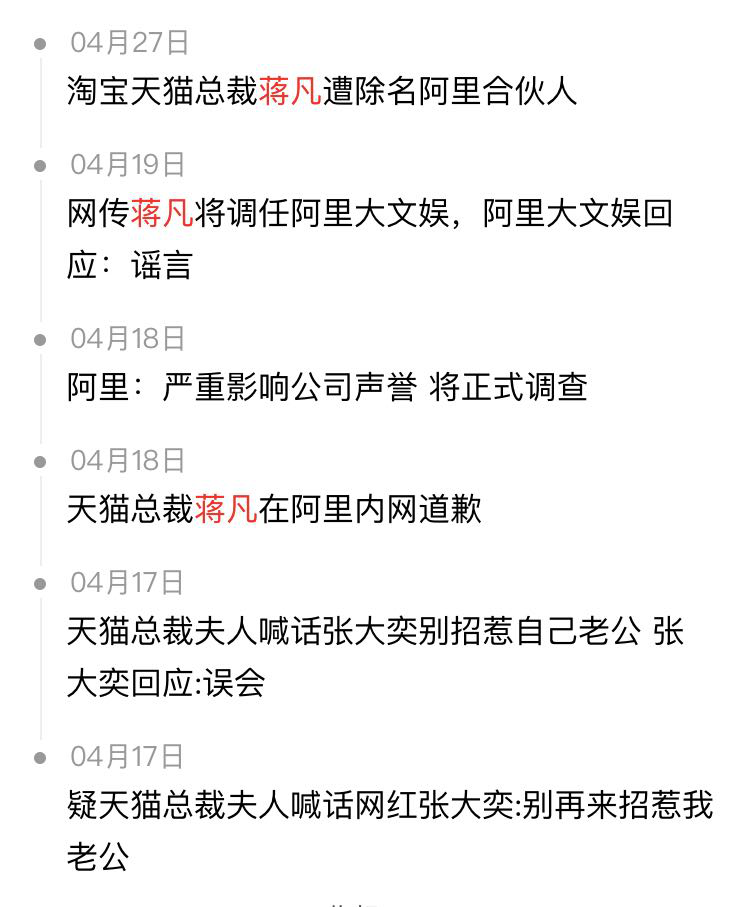This screenshot has height=907, width=750.
Task: Read the 阿里：严重影响公司声誉 将正式调查 article
Action: [327, 387]
